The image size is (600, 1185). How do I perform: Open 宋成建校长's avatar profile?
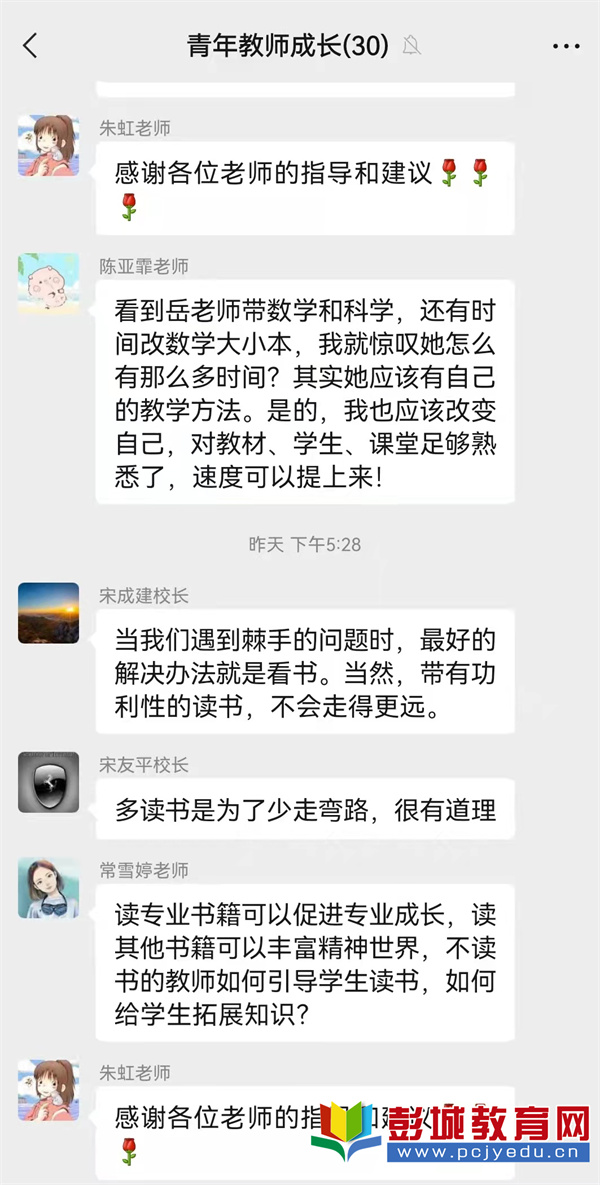[48, 612]
